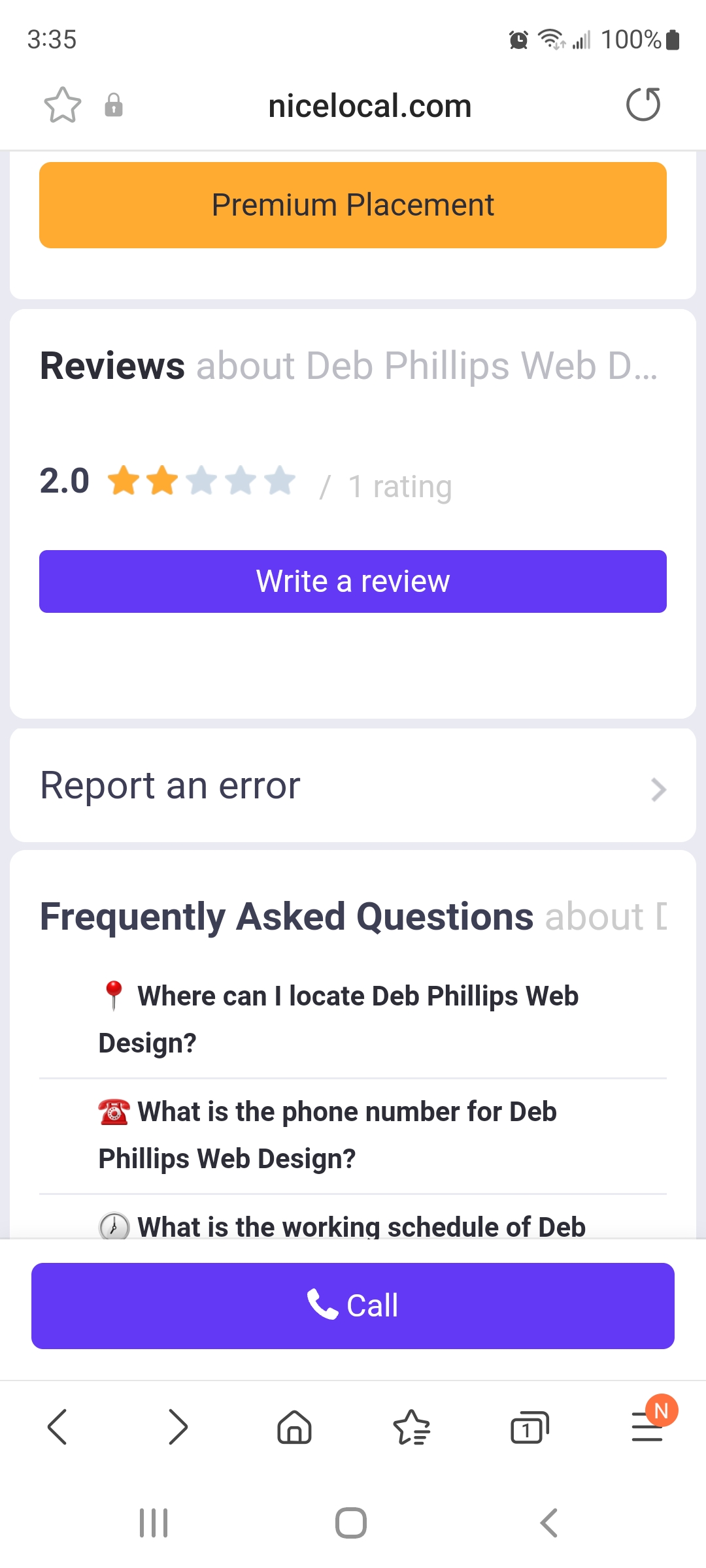Go back to the previous browser page
The image size is (706, 1568).
tap(58, 1427)
